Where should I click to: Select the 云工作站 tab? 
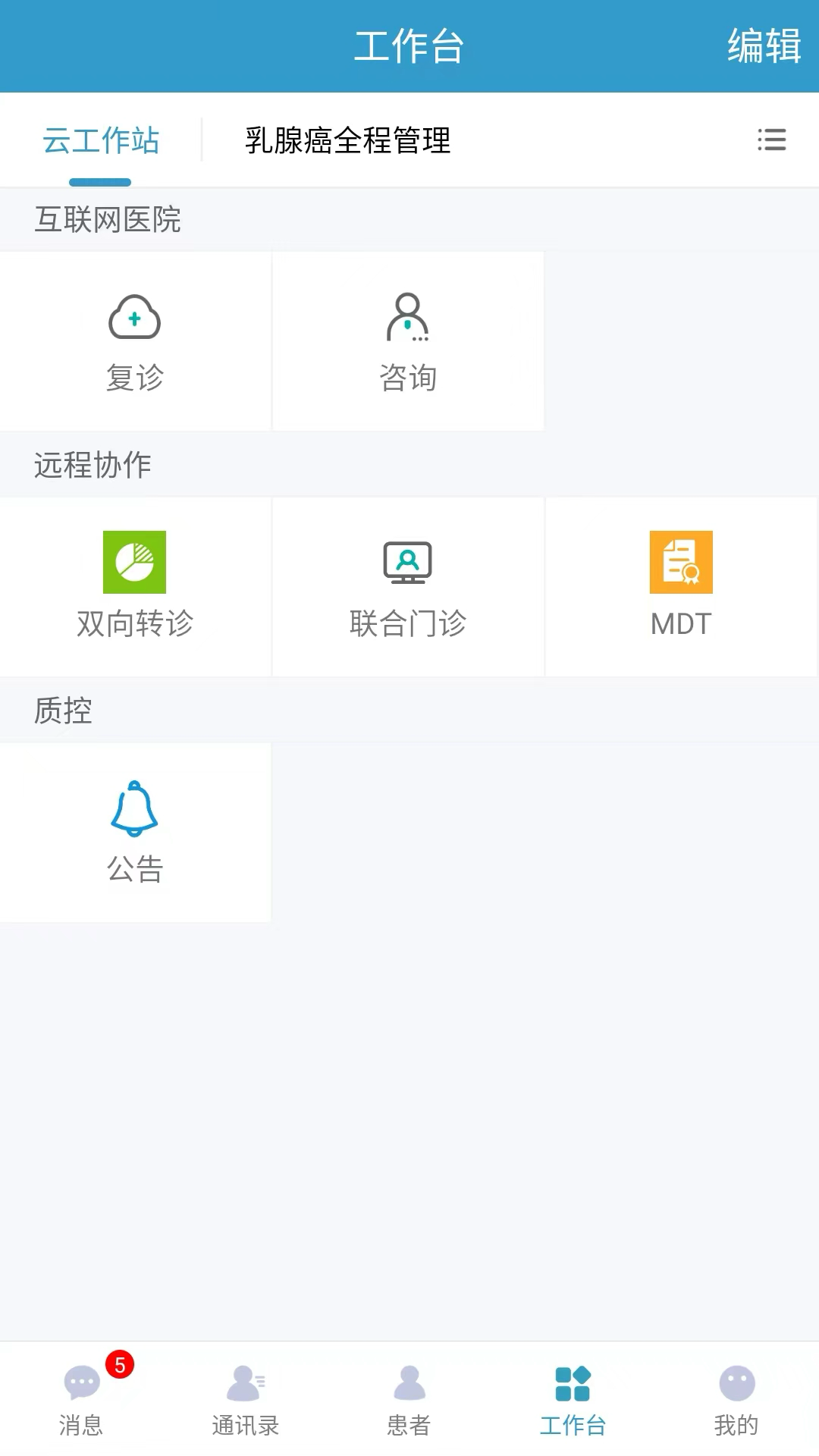(x=100, y=140)
